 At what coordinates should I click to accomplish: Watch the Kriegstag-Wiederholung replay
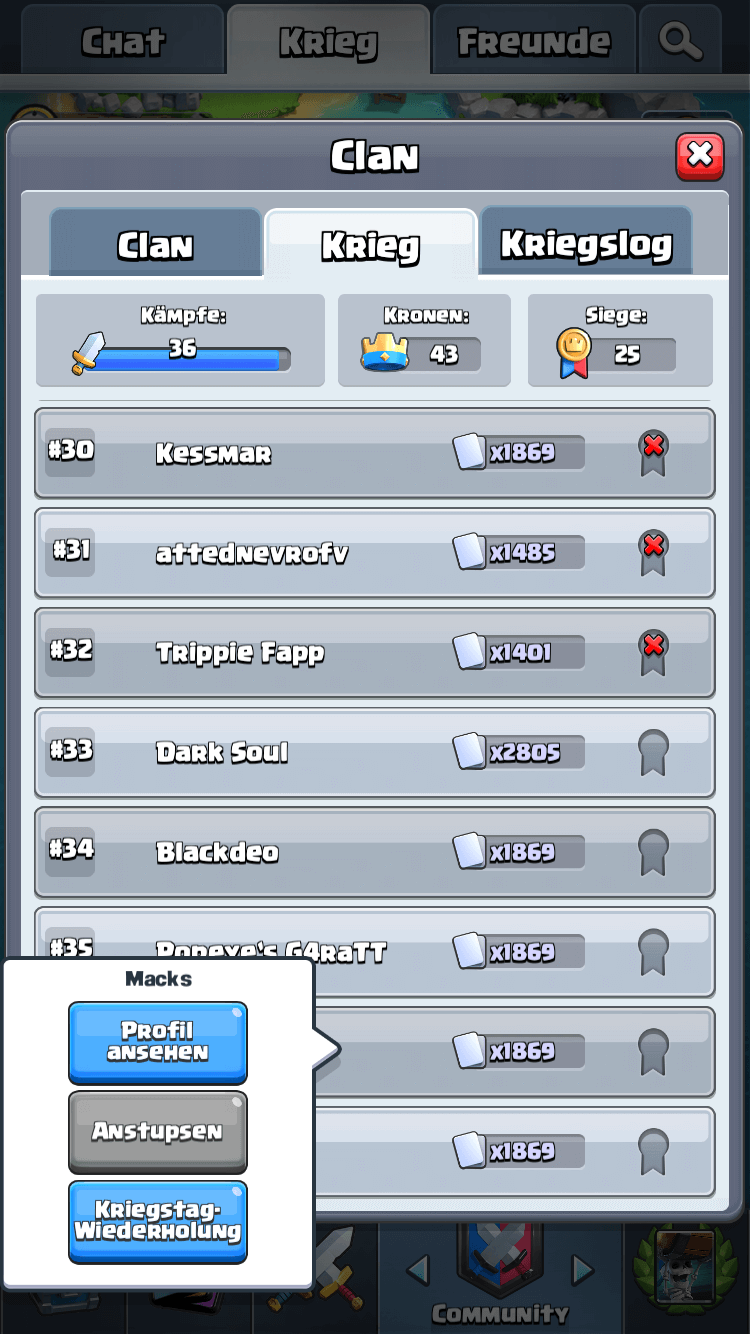click(x=158, y=1222)
